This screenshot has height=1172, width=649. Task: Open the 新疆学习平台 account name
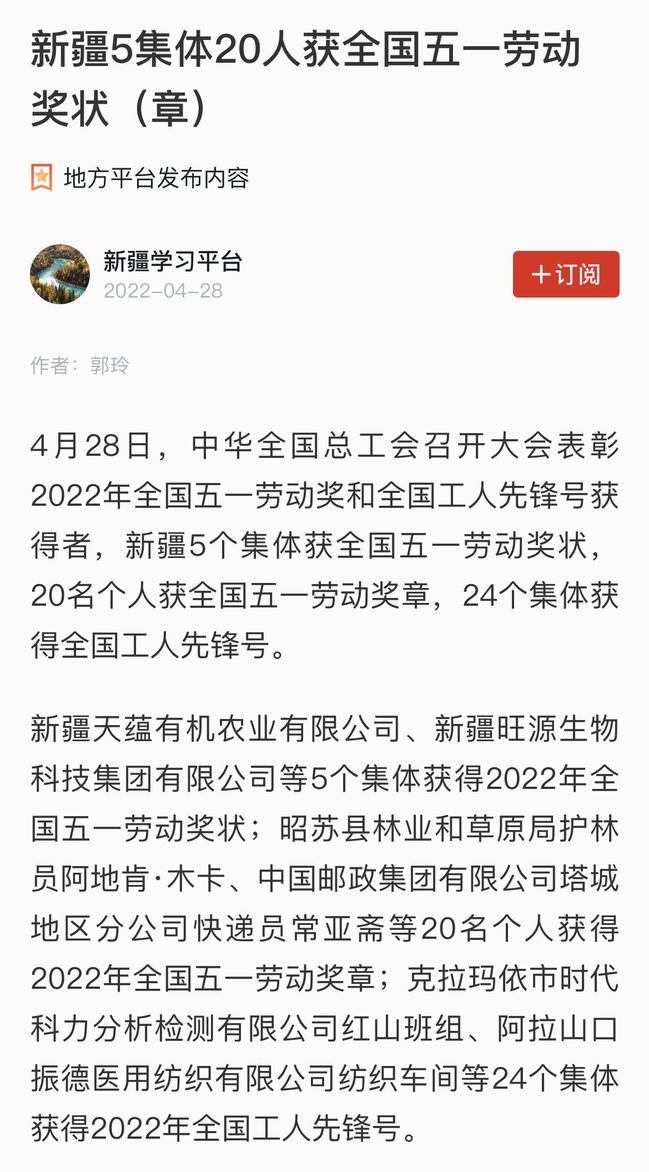point(173,262)
